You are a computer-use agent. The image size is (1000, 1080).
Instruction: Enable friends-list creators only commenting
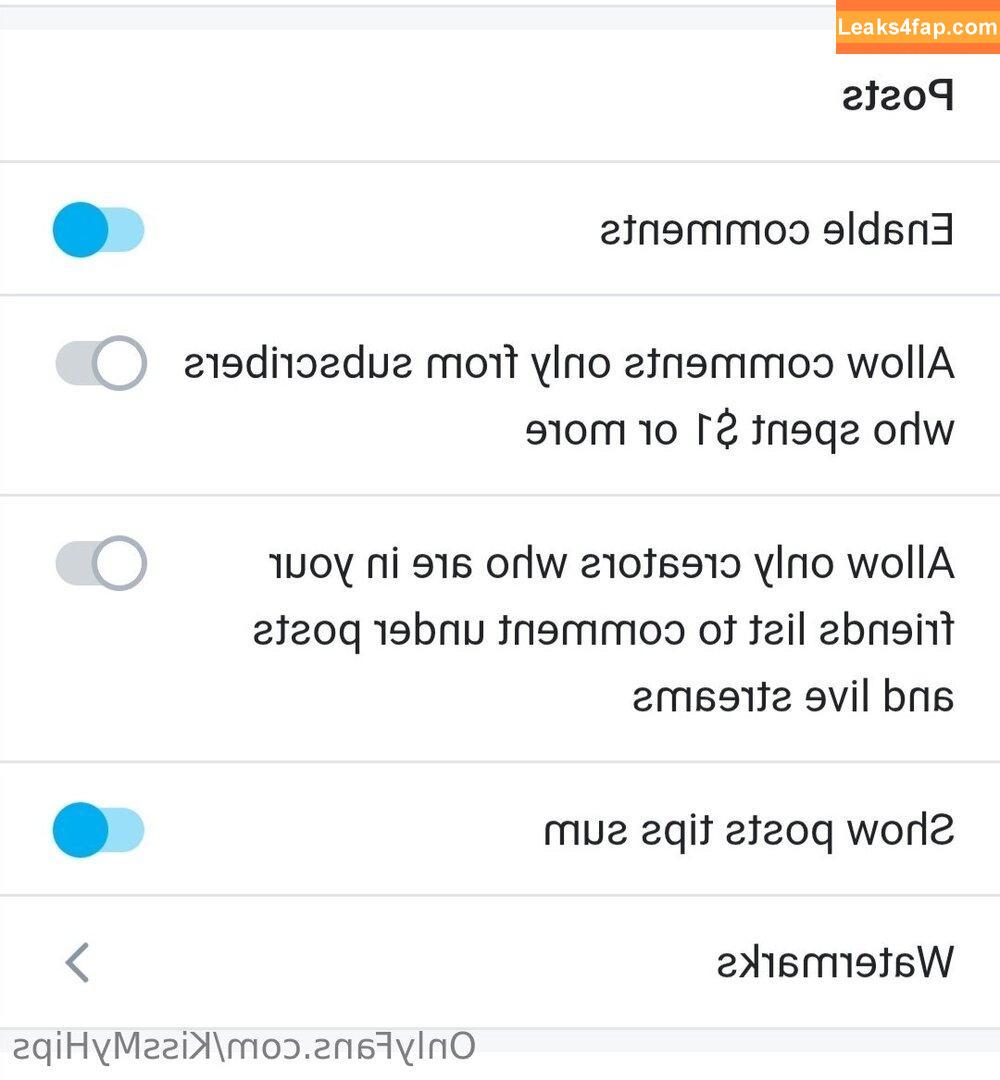(100, 563)
